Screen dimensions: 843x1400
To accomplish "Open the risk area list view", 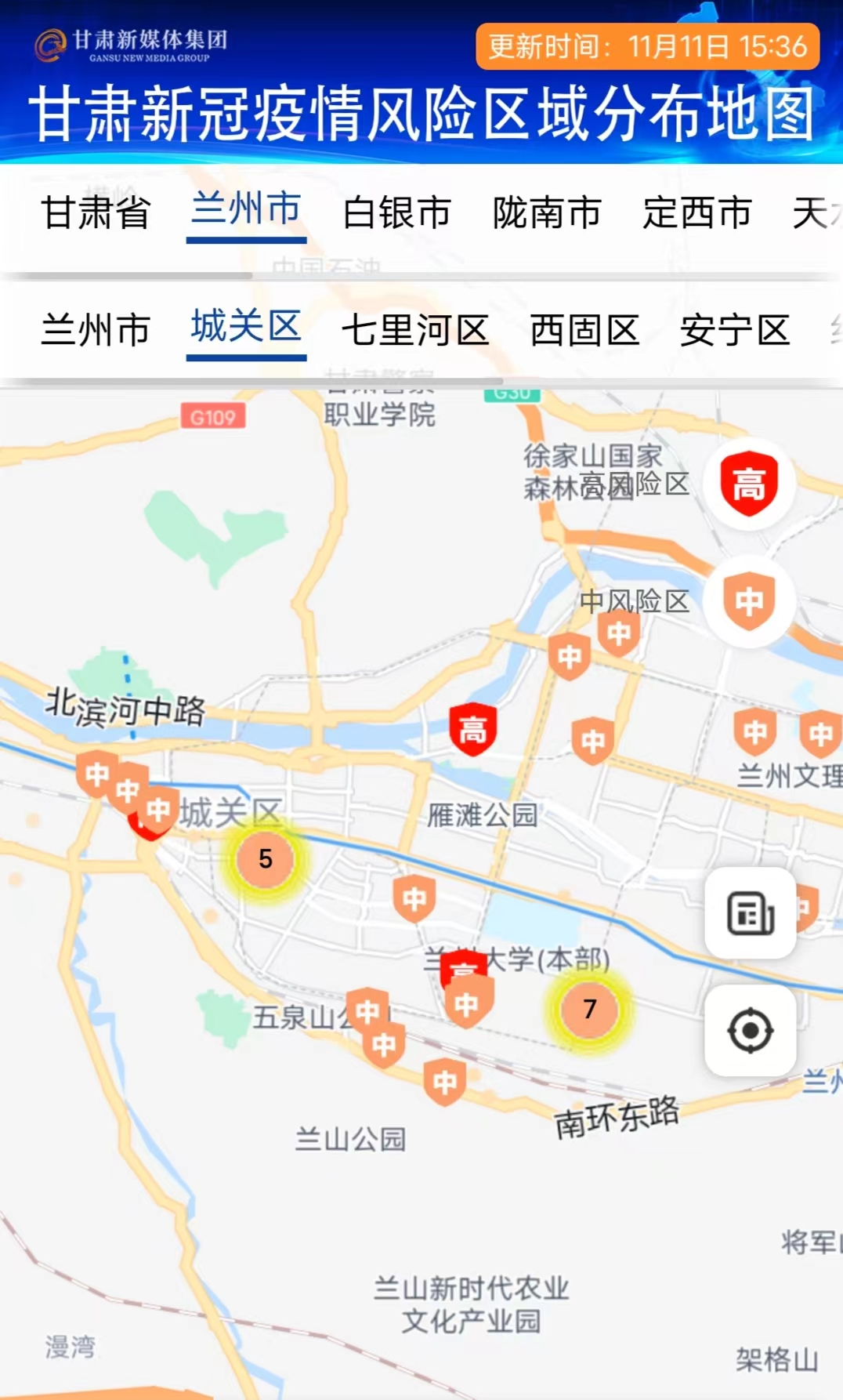I will tap(750, 913).
